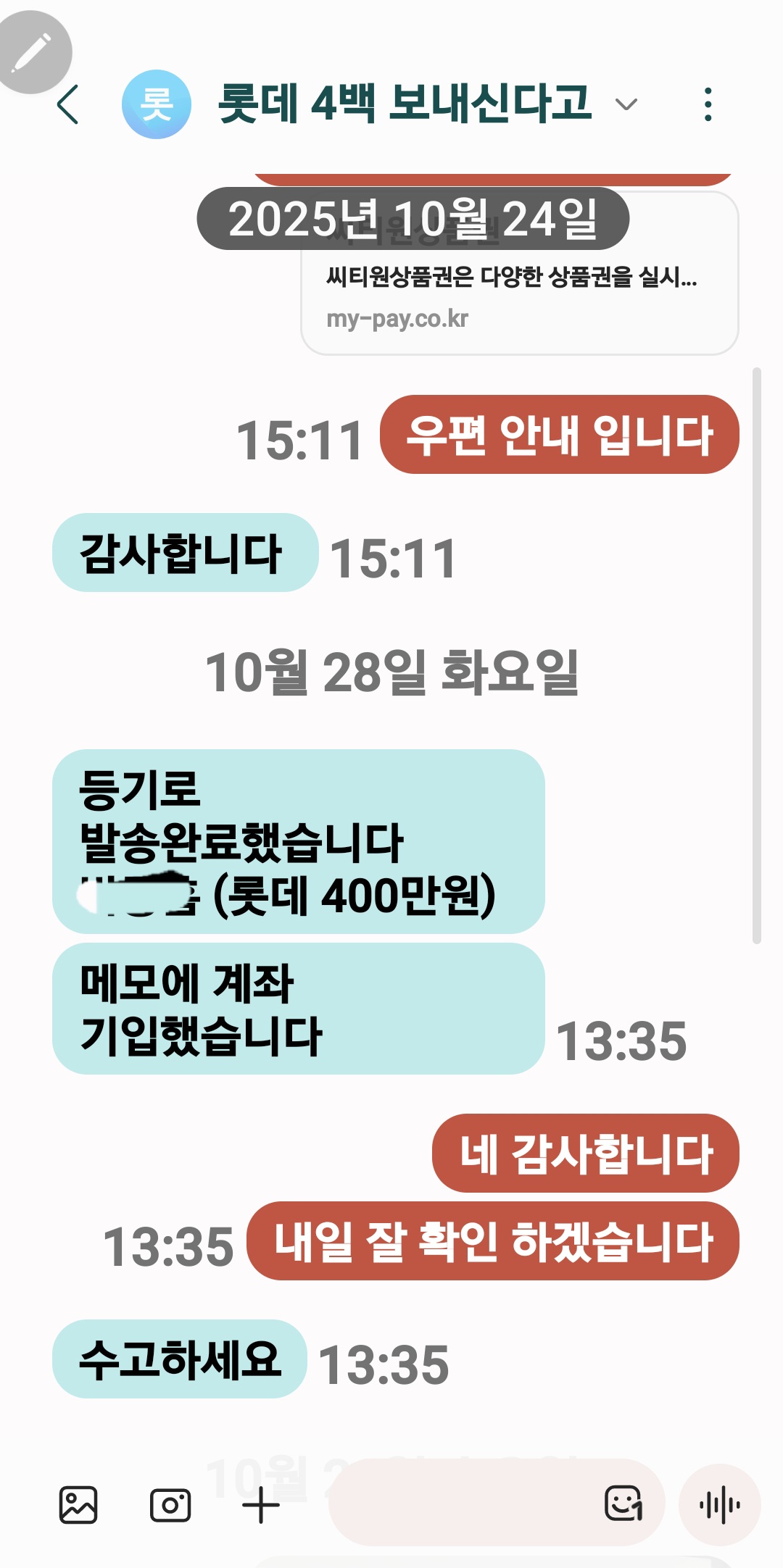The image size is (783, 1568).
Task: Attach a picture from the gallery
Action: click(78, 1506)
